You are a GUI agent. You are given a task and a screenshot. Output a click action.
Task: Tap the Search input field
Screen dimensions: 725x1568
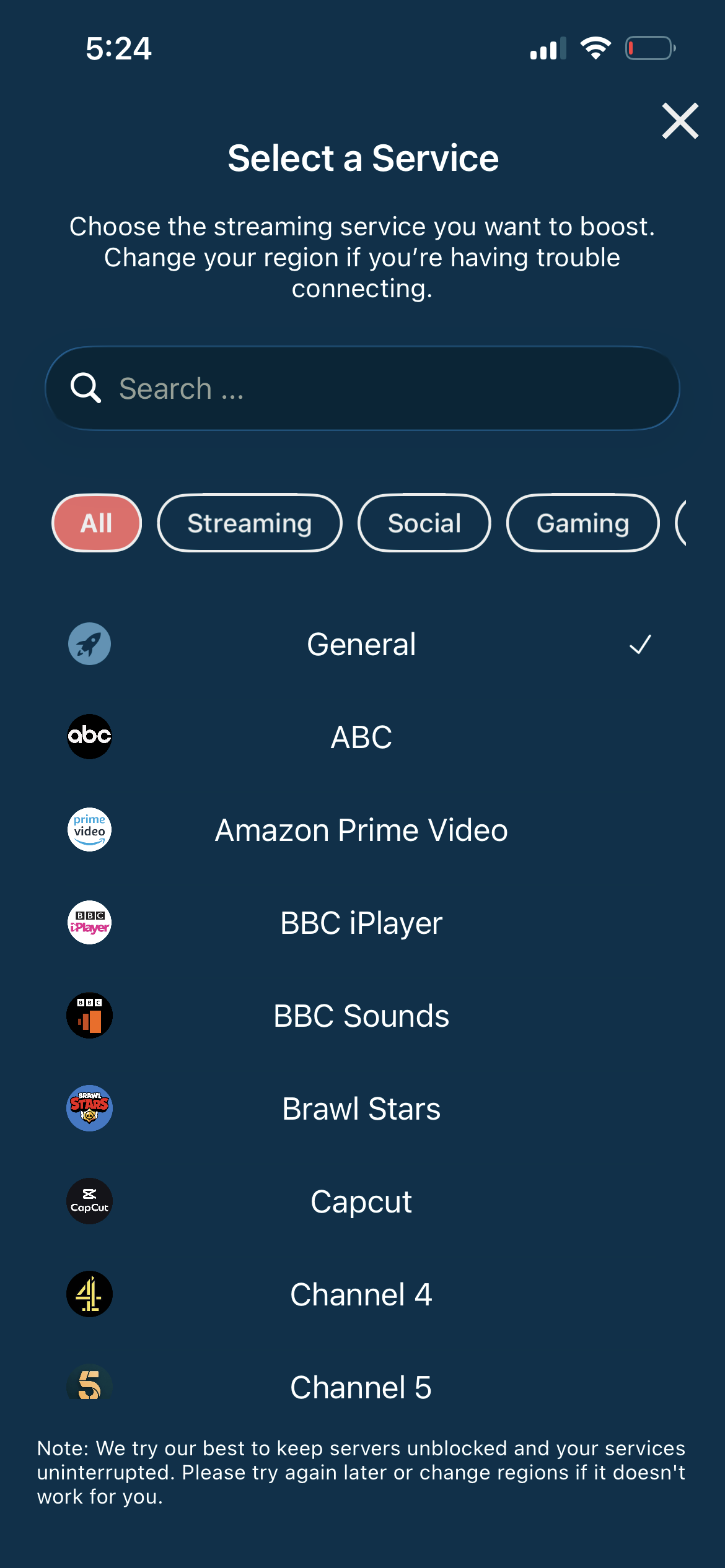(x=362, y=388)
